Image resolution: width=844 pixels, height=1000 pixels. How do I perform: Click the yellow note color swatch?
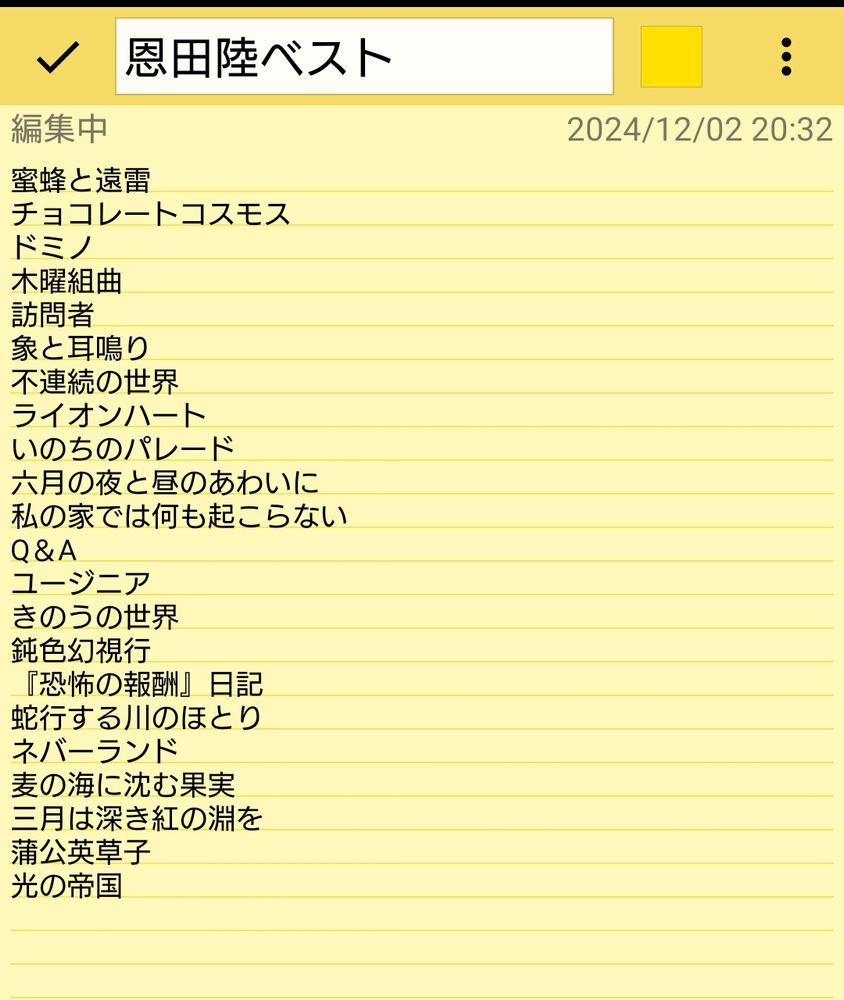[670, 55]
